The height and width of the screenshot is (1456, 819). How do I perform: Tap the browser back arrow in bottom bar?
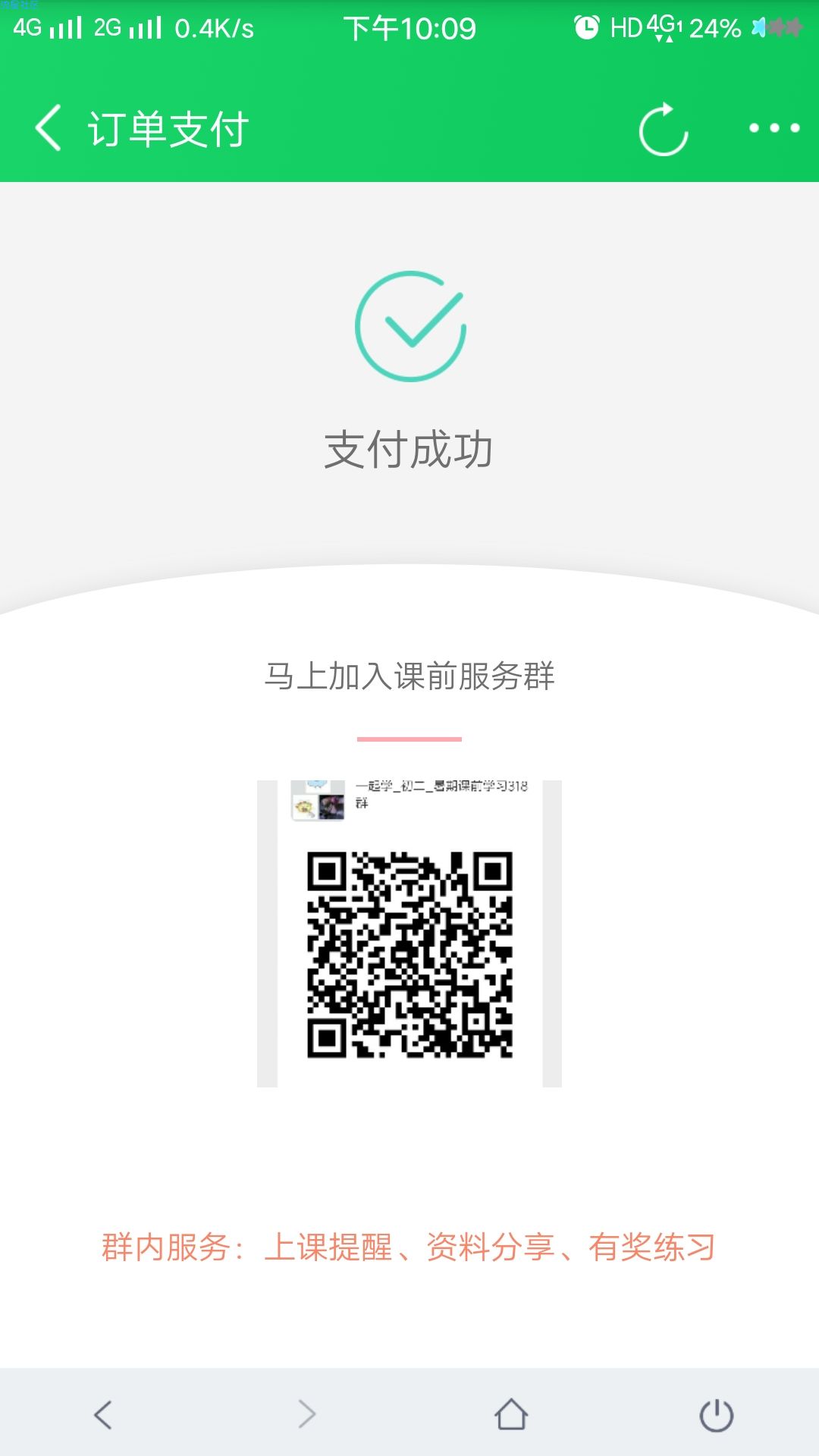103,1414
